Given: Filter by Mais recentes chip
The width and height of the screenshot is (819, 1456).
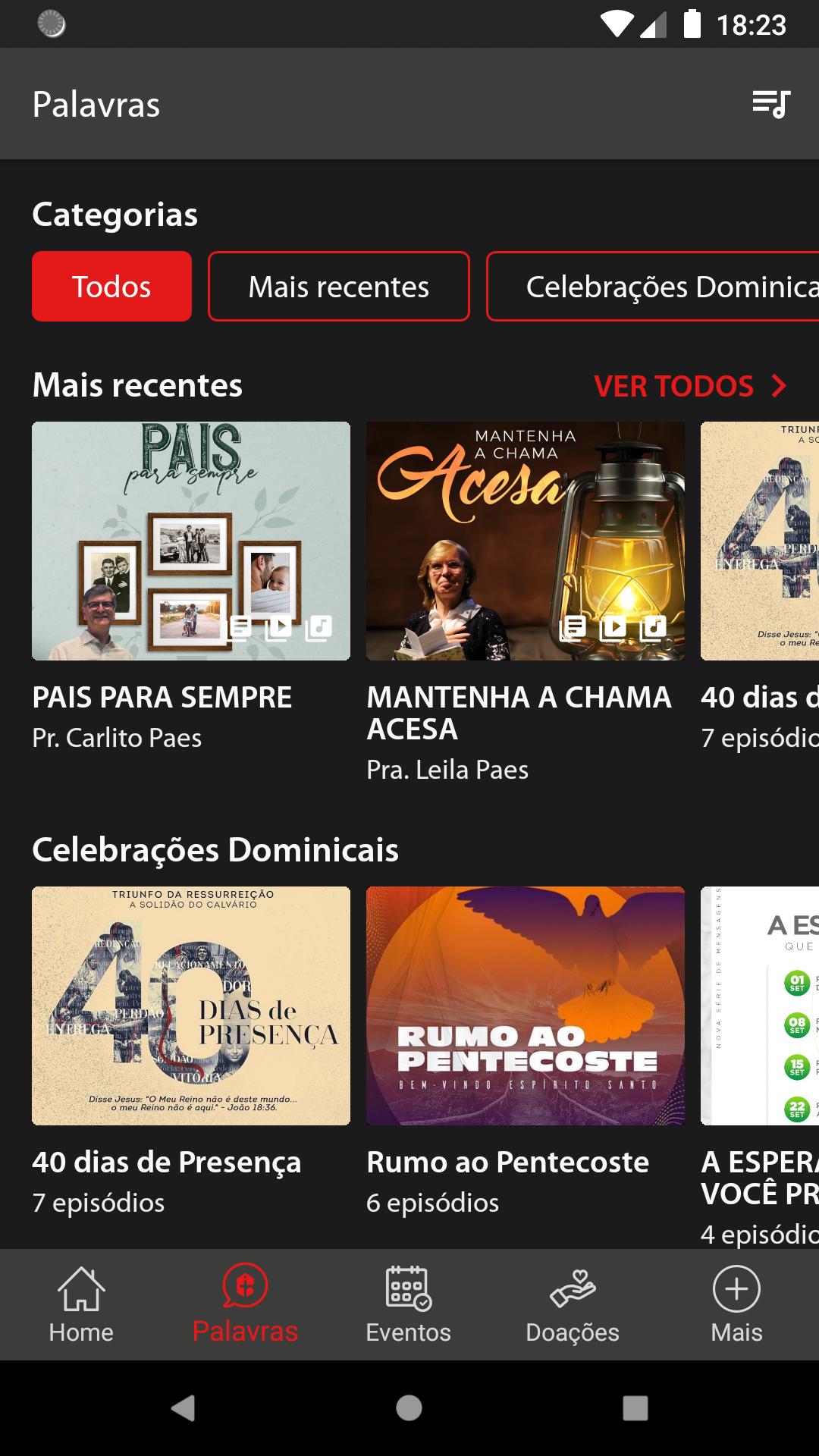Looking at the screenshot, I should (x=338, y=287).
